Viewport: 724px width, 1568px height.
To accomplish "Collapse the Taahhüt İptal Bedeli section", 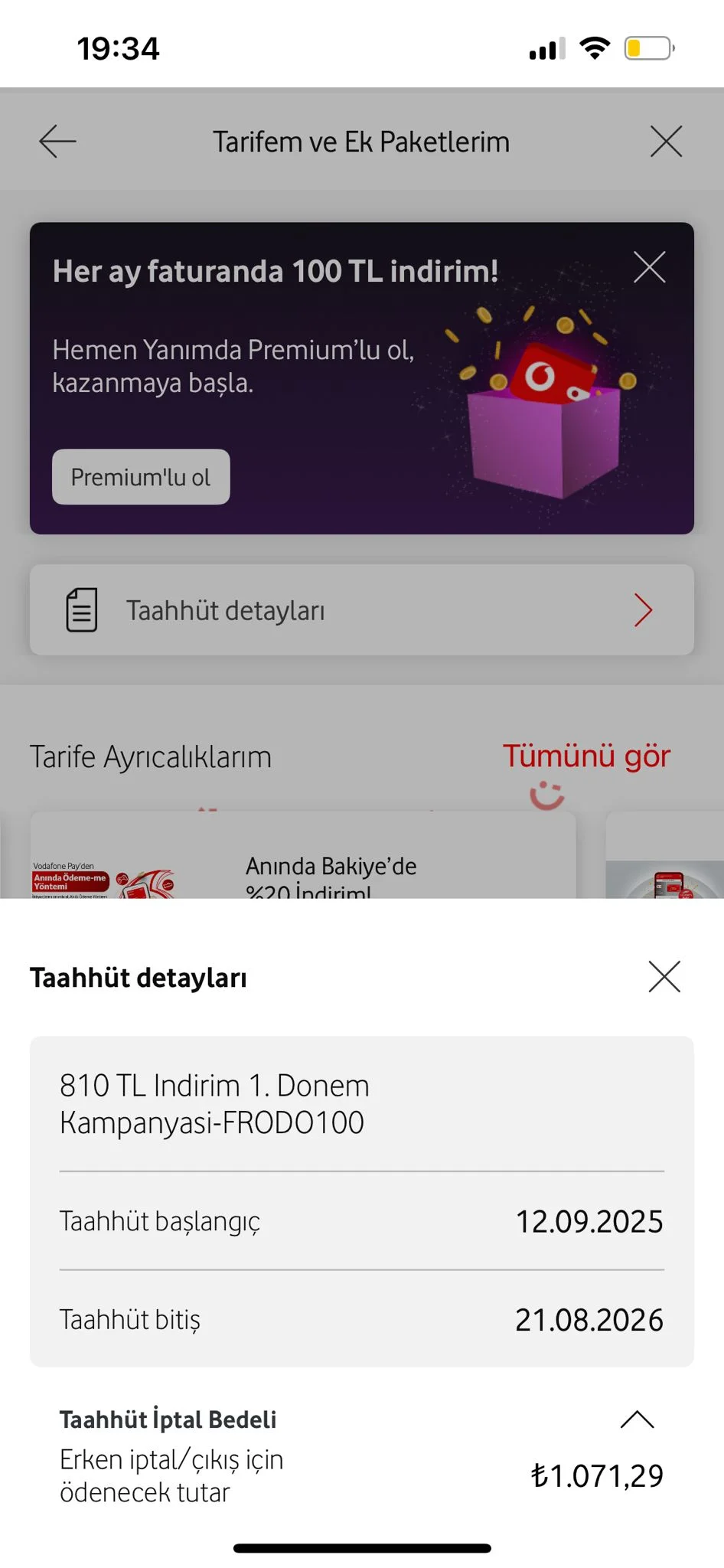I will [636, 1418].
